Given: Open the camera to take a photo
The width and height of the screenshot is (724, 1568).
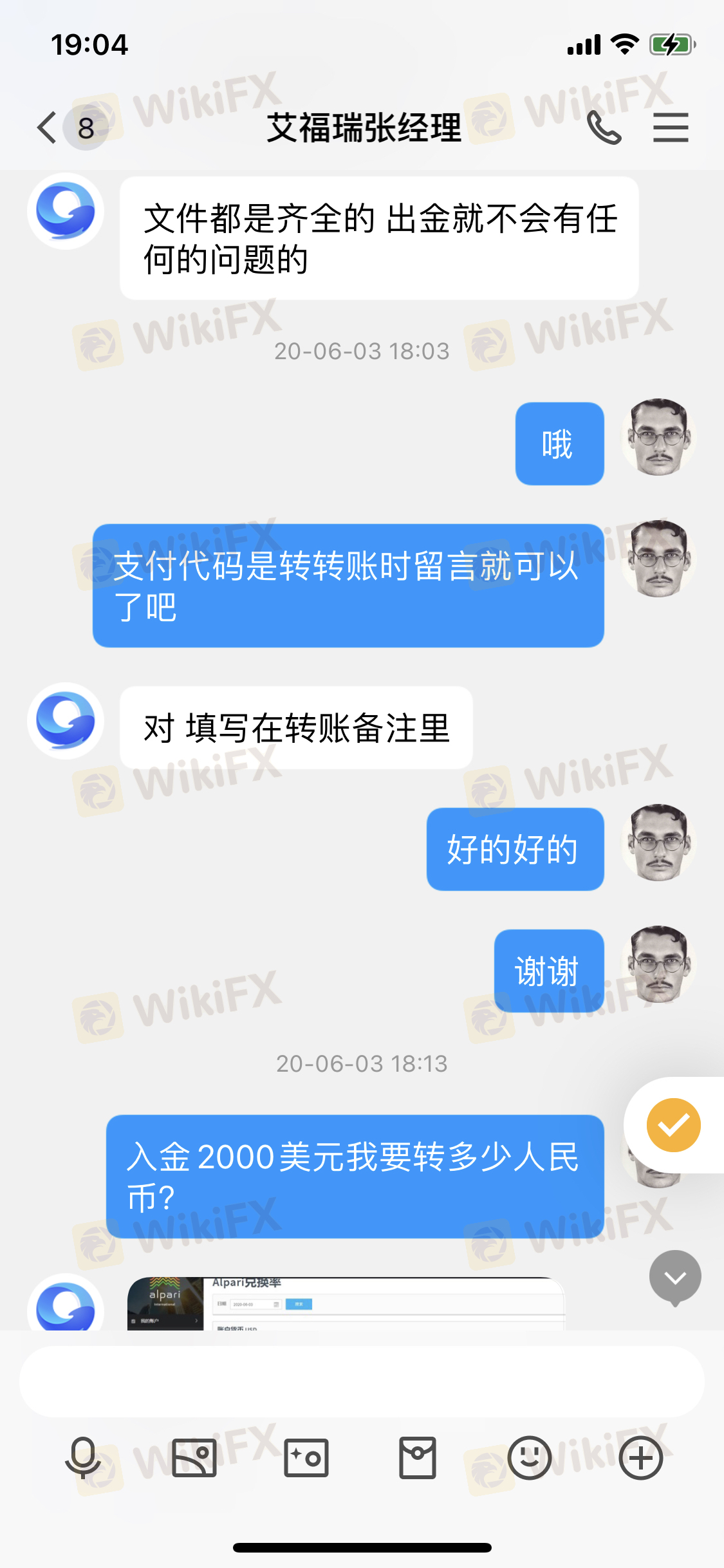Looking at the screenshot, I should pyautogui.click(x=306, y=1457).
